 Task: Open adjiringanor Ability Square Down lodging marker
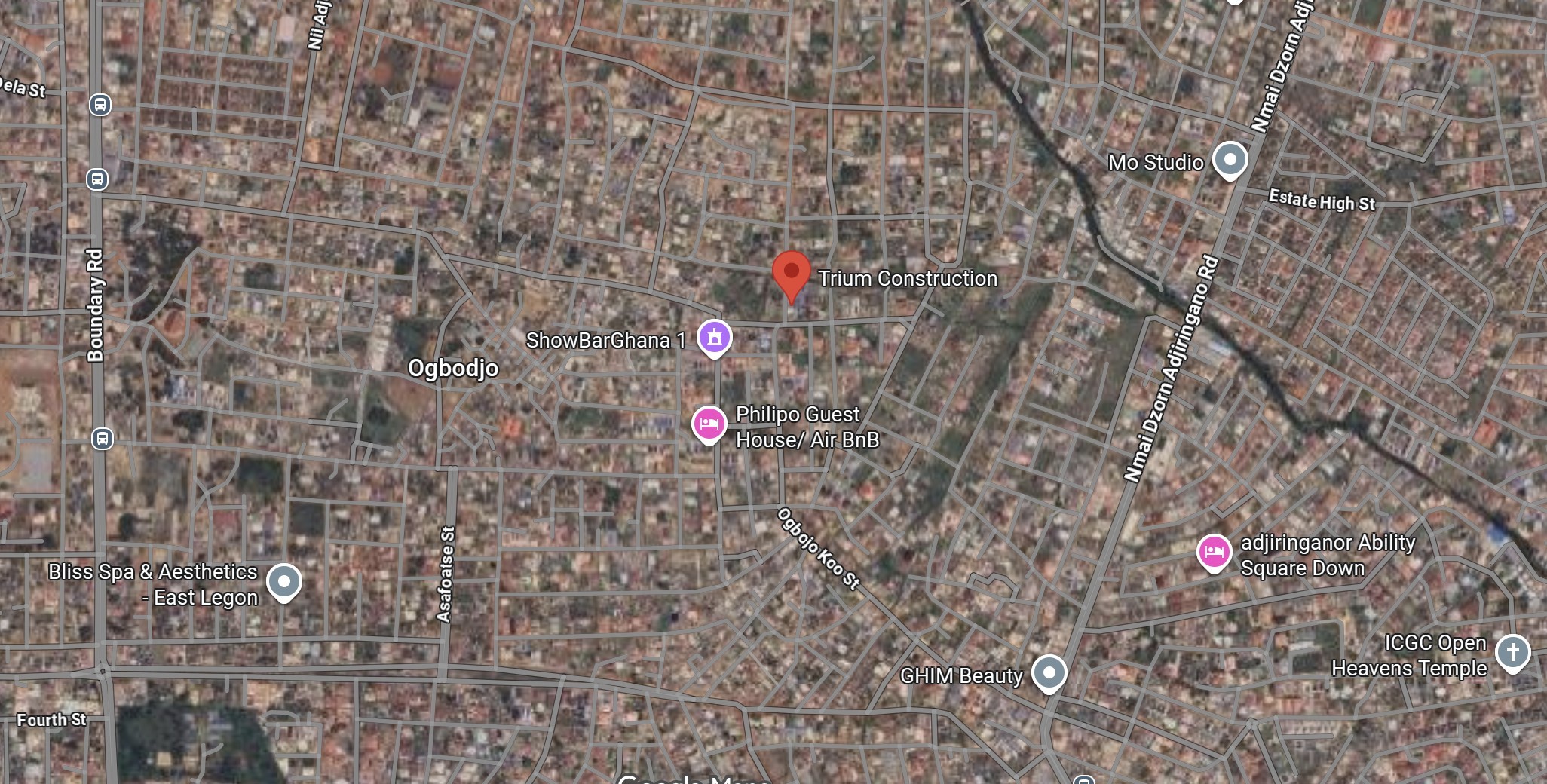1214,553
